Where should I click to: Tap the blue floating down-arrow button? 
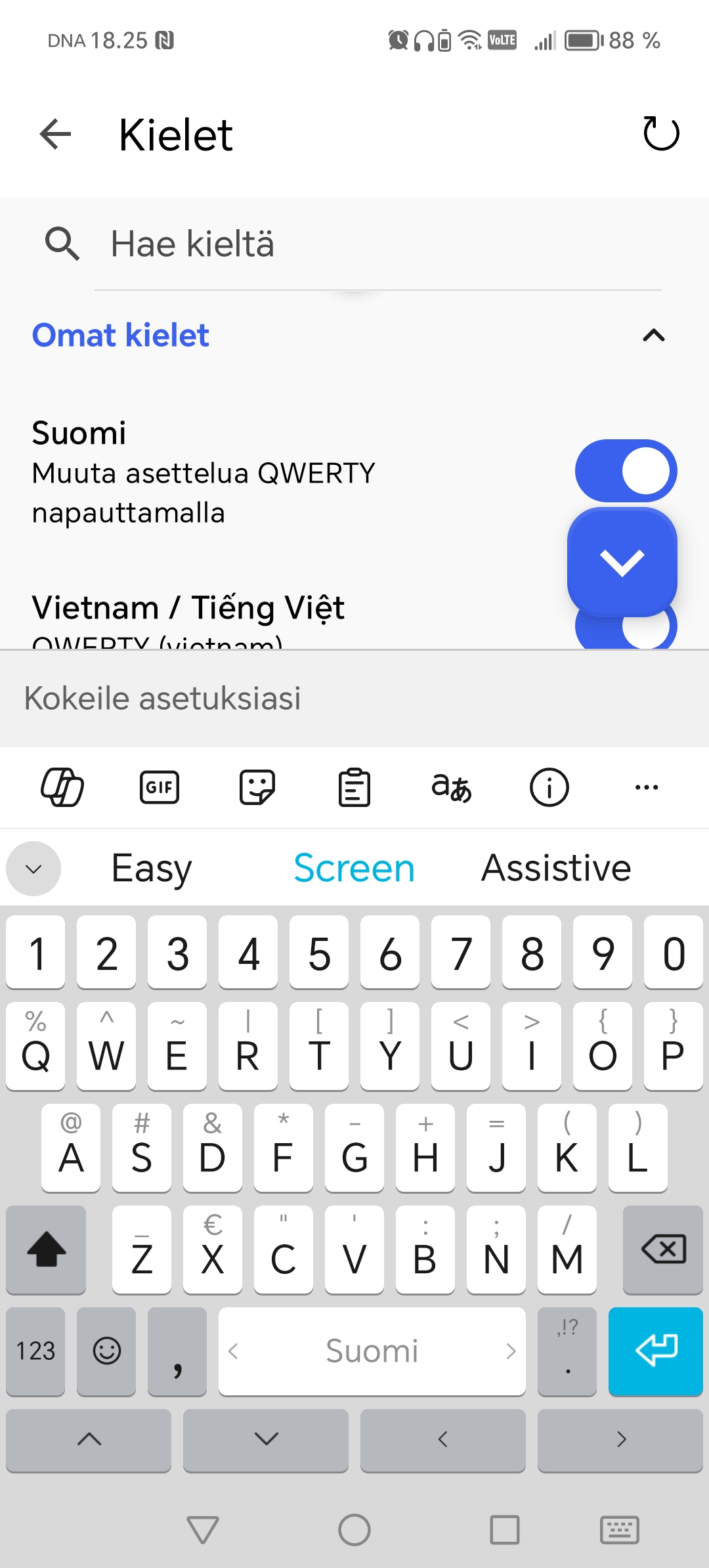(x=622, y=562)
